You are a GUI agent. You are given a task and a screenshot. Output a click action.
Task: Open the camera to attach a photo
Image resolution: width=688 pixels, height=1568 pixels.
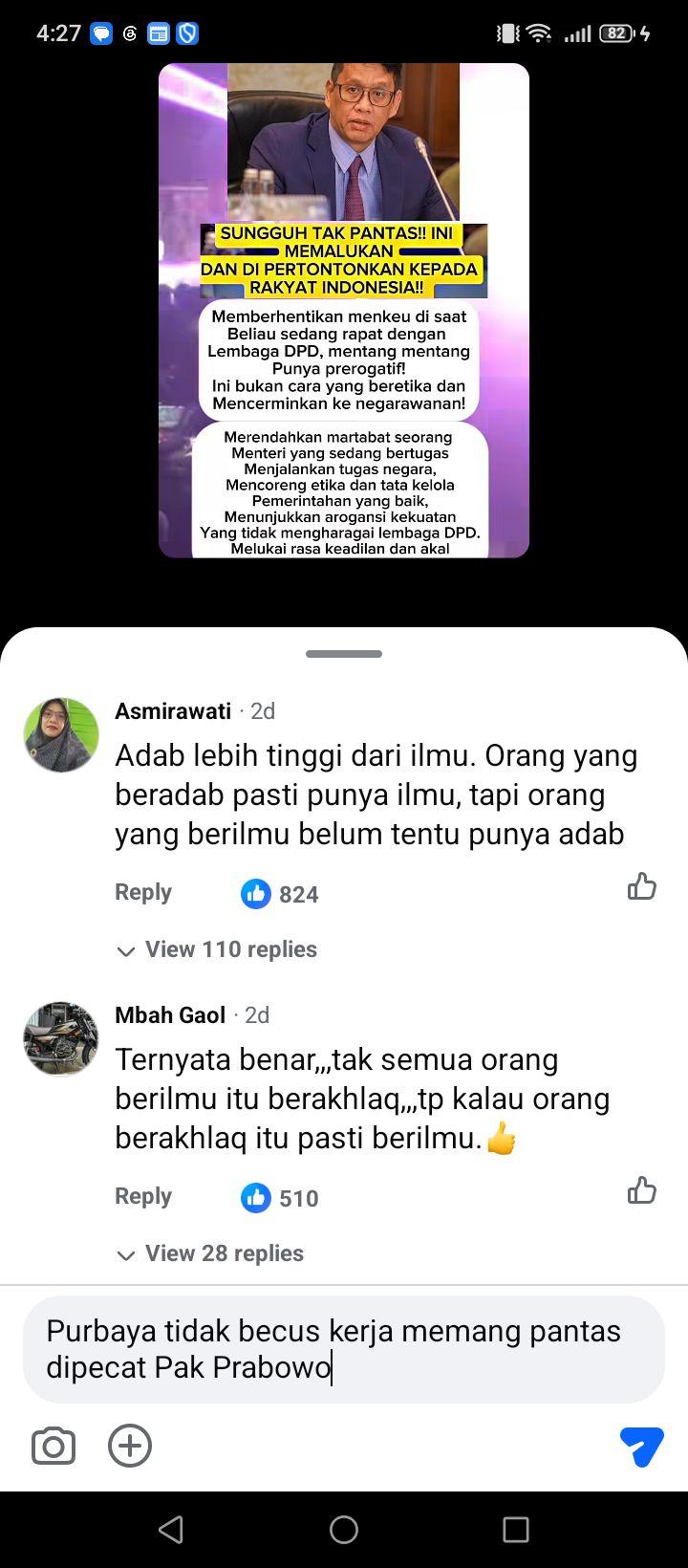[54, 1446]
